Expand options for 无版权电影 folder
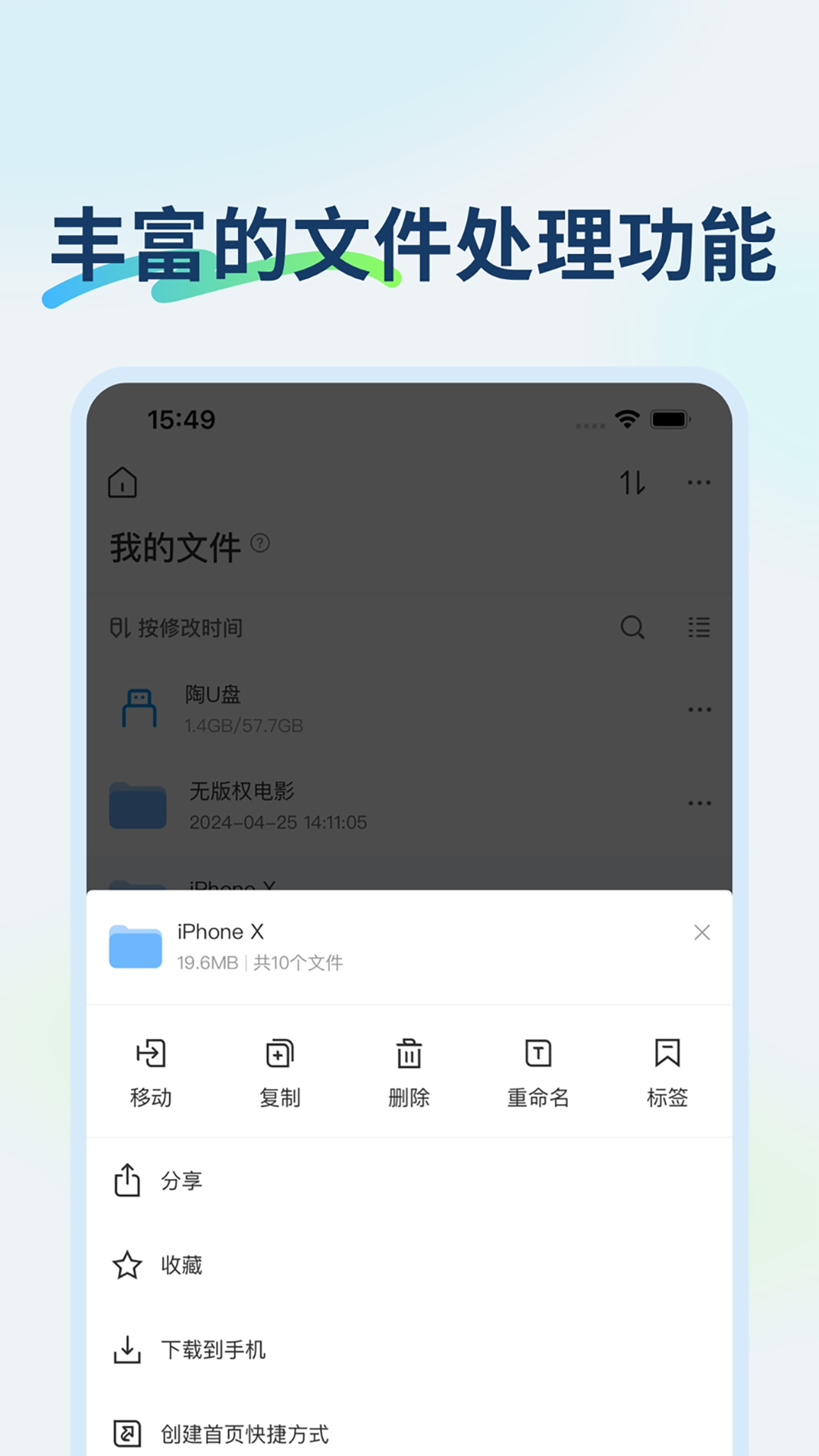The width and height of the screenshot is (819, 1456). [x=697, y=802]
